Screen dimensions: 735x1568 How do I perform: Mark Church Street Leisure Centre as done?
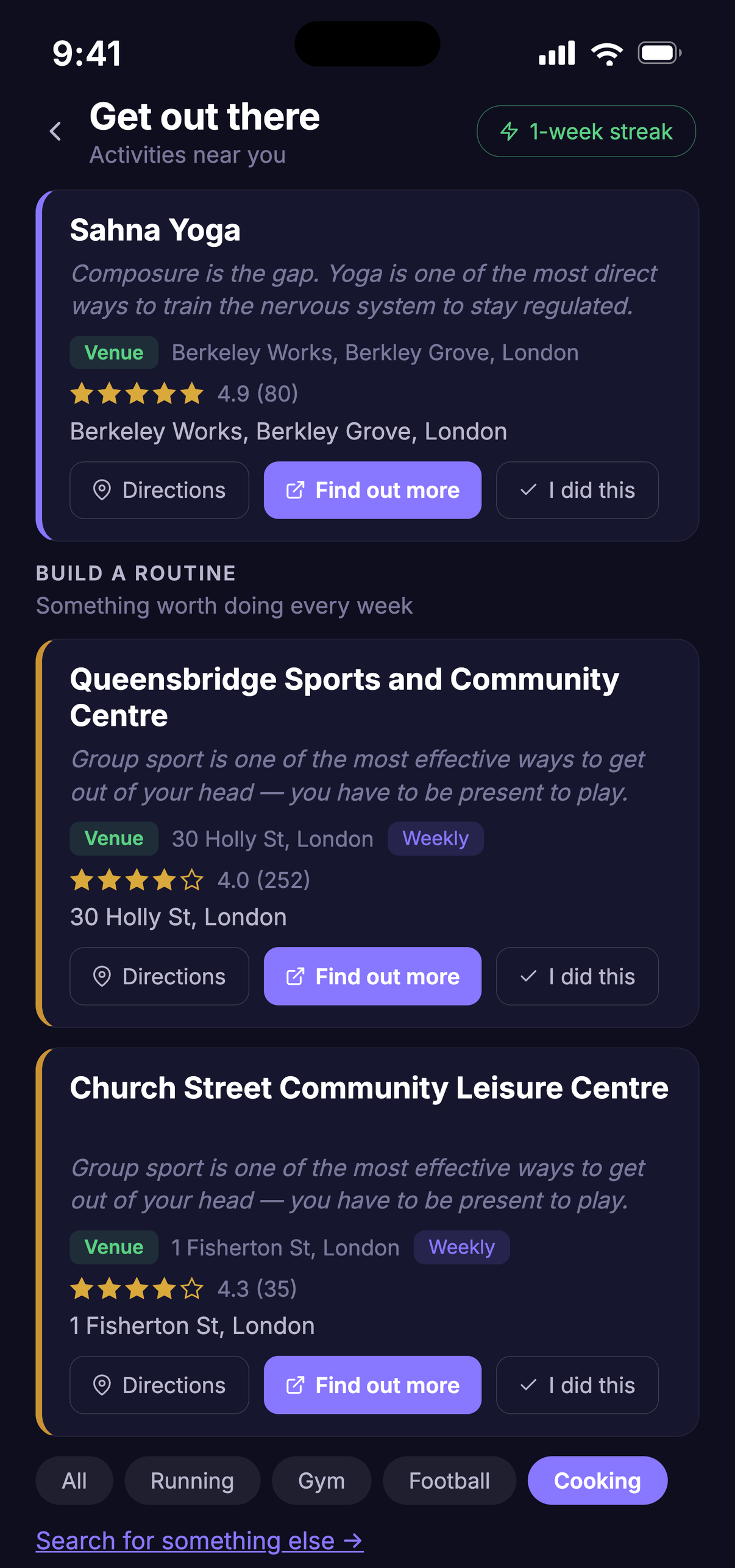577,1385
